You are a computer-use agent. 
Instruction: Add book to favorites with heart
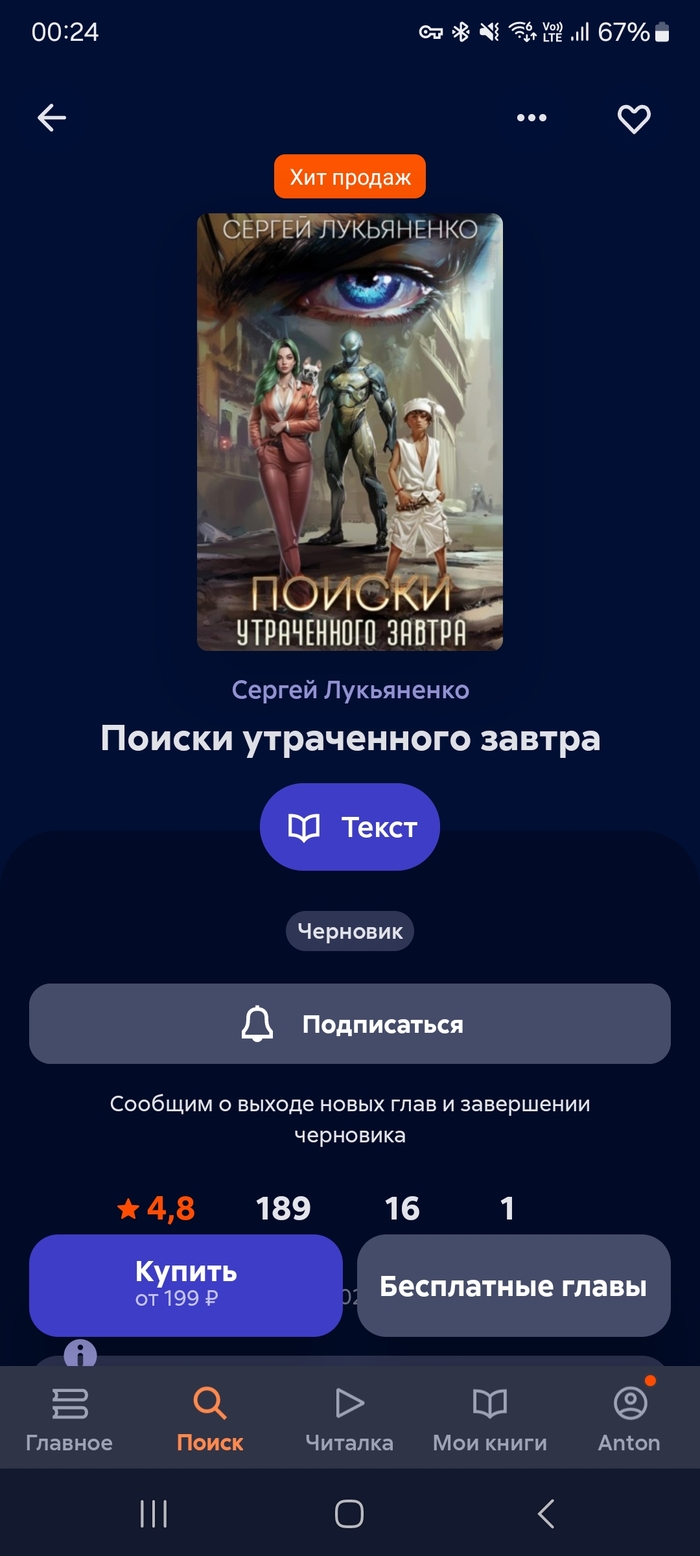click(633, 119)
